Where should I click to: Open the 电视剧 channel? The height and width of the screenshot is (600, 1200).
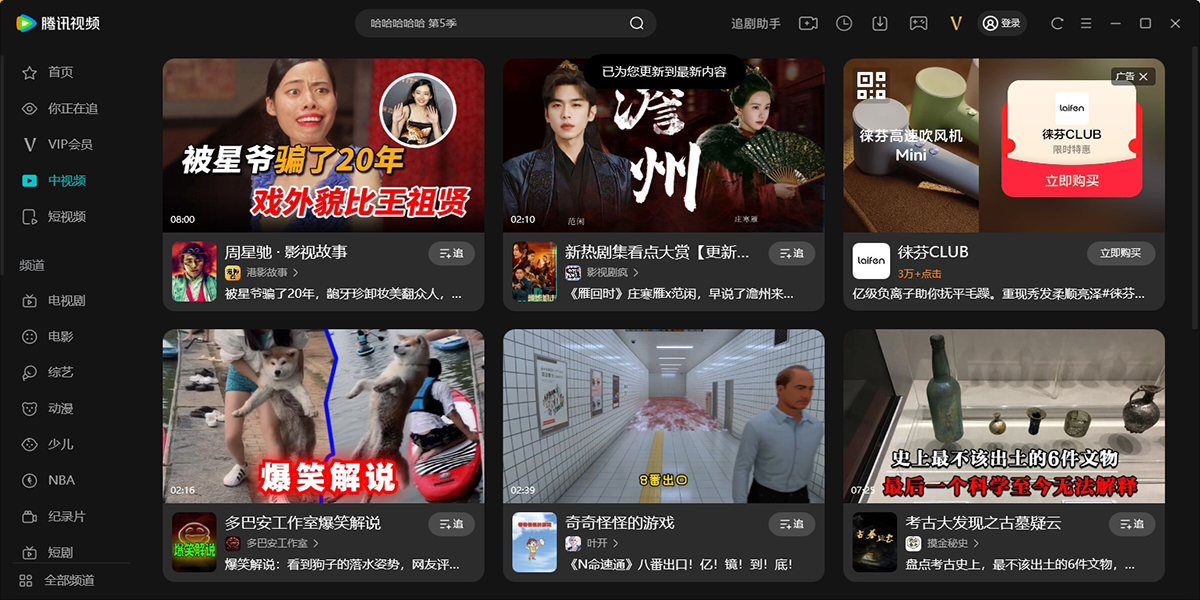pos(66,300)
